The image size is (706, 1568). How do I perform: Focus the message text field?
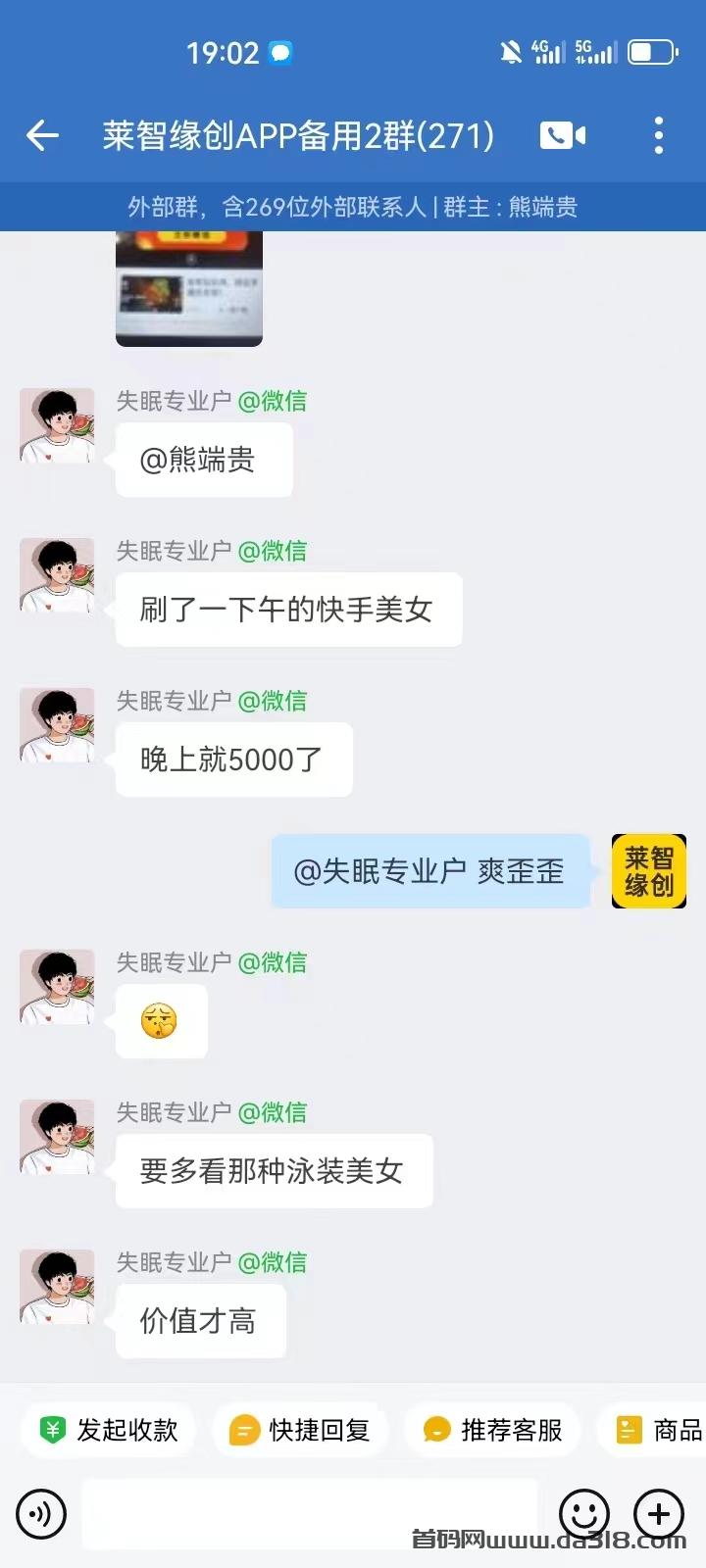[x=310, y=1514]
